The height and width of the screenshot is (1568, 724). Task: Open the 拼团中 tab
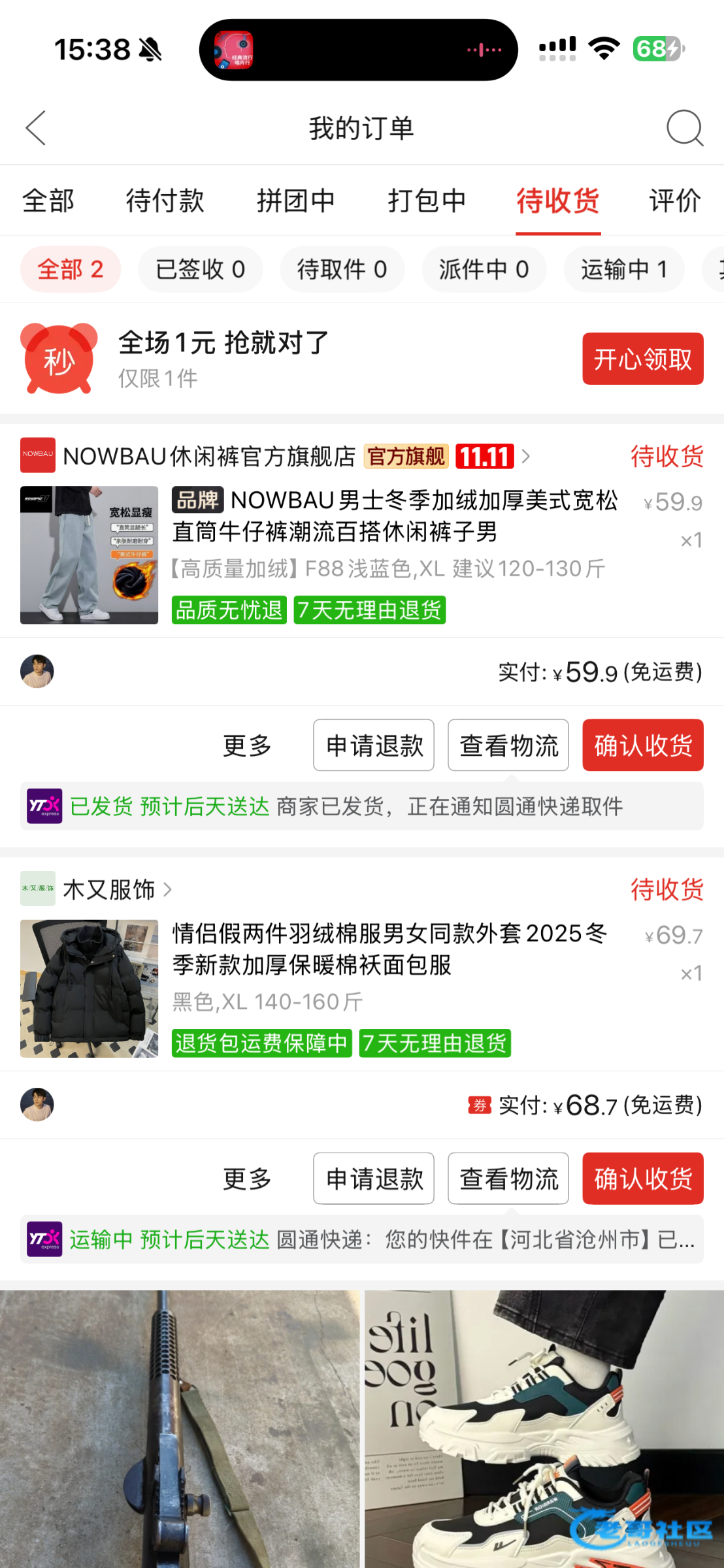coord(295,201)
